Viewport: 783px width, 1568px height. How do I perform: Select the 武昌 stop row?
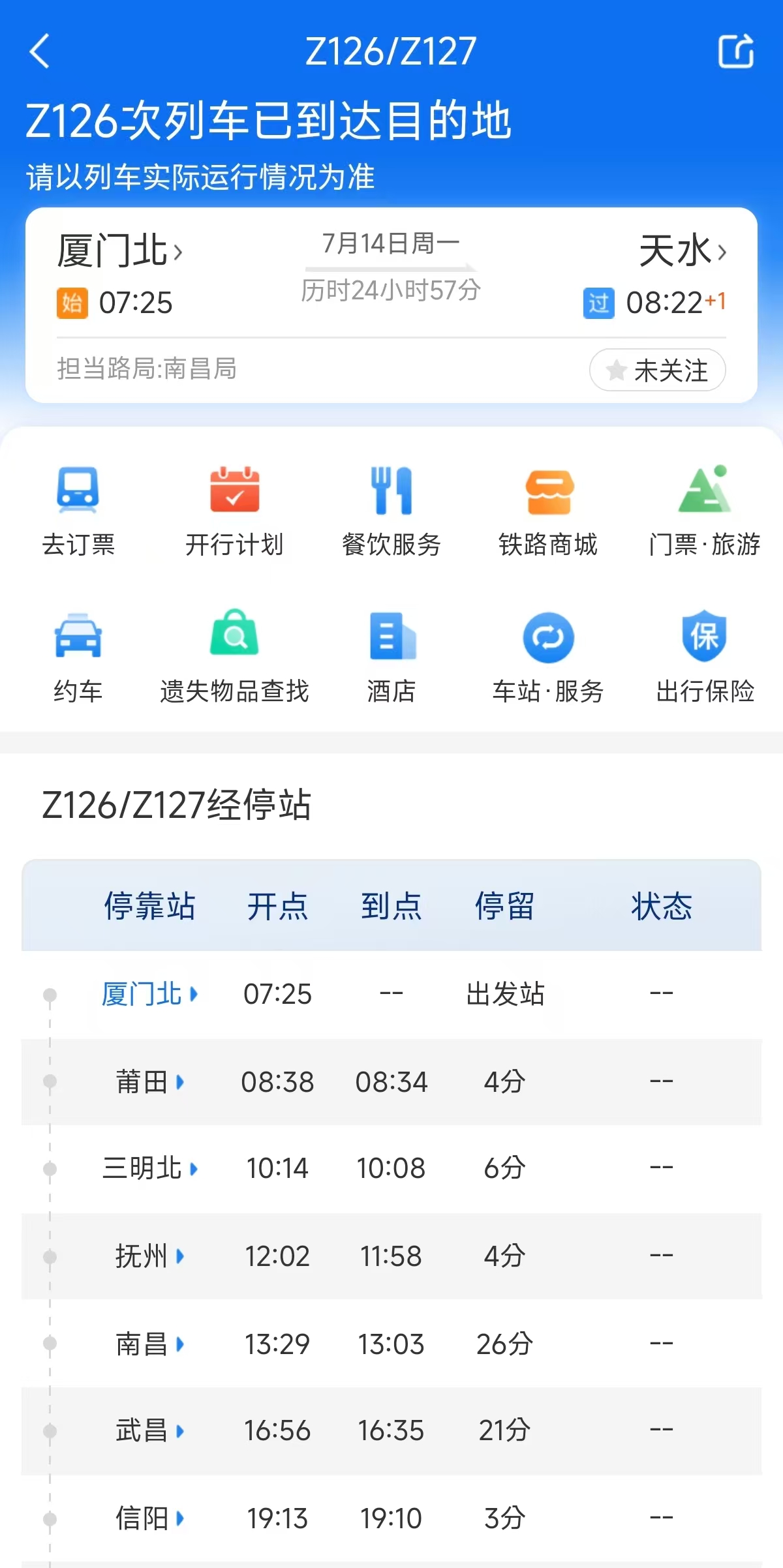coord(149,1431)
